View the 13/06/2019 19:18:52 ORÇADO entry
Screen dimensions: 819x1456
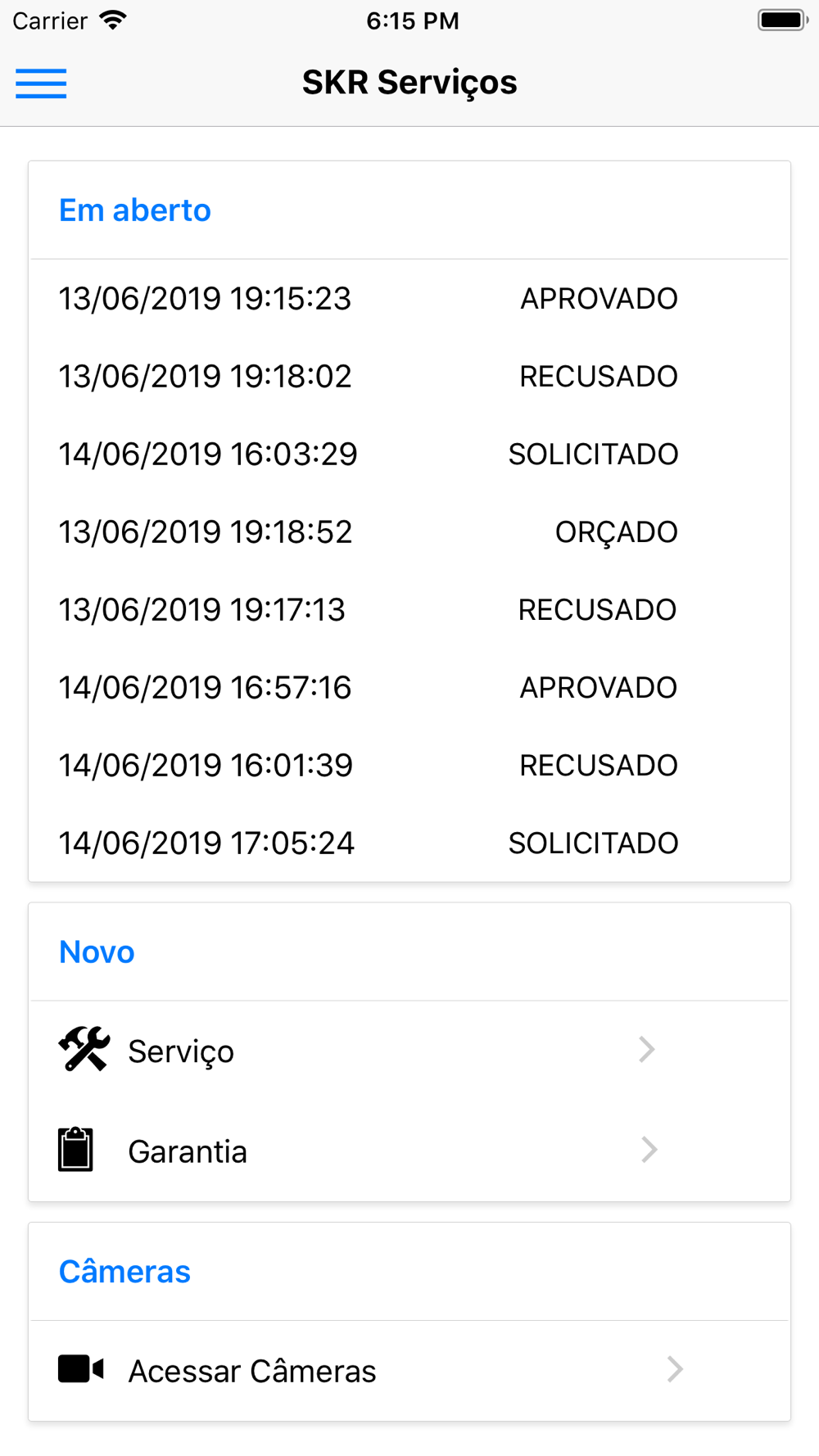369,532
